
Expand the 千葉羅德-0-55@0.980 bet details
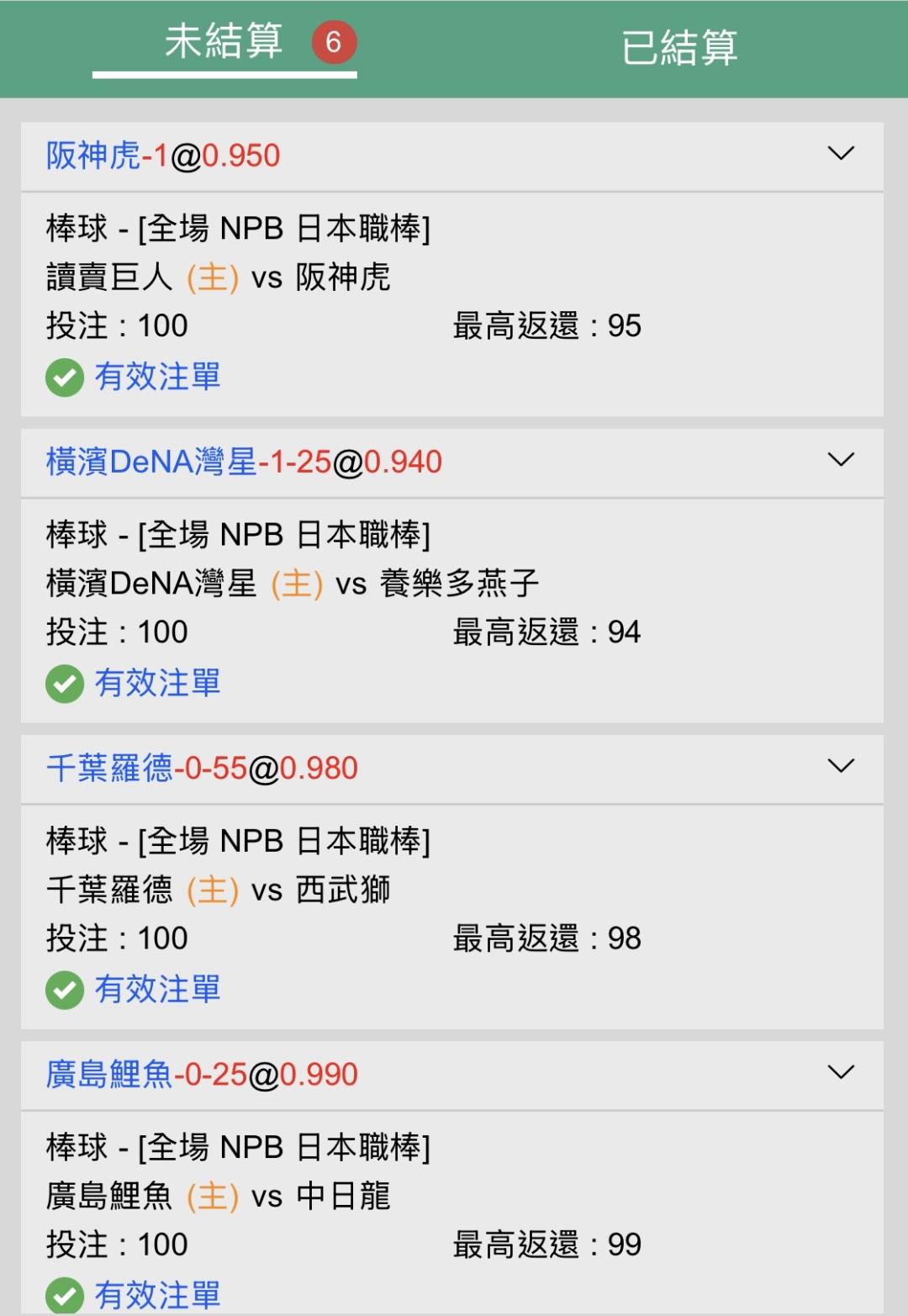tap(841, 766)
